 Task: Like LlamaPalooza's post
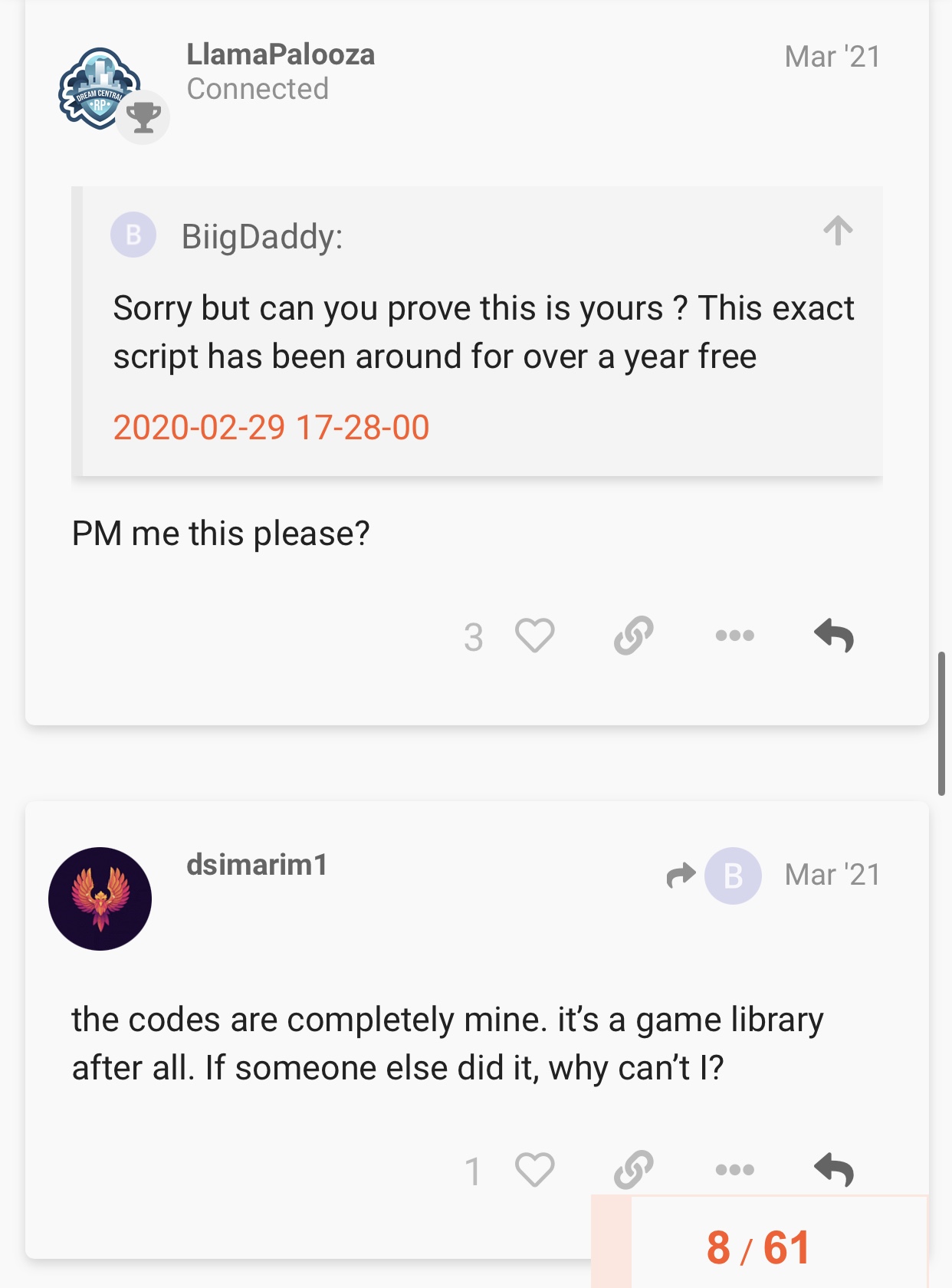coord(534,636)
